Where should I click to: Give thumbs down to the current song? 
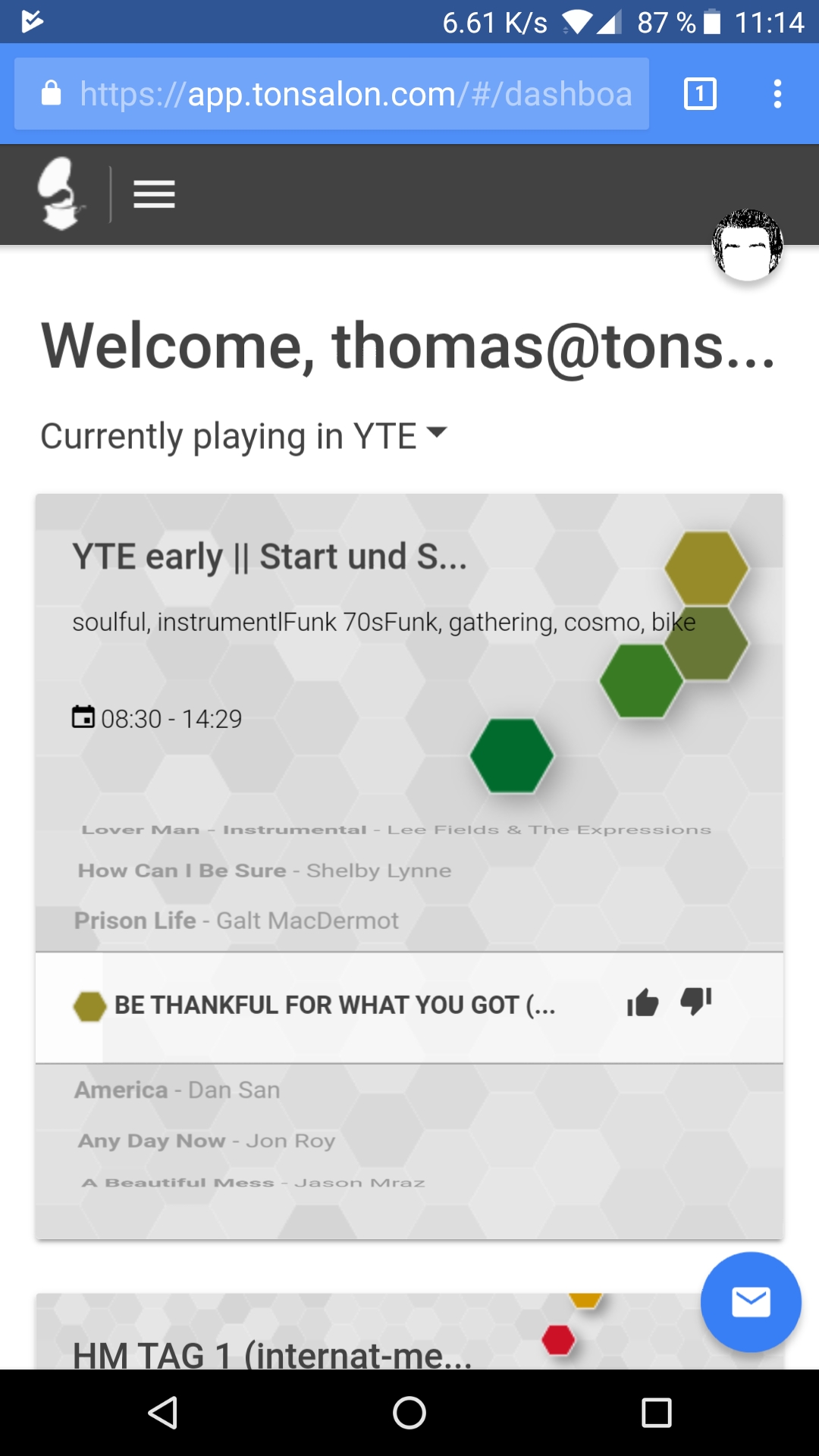coord(695,1001)
